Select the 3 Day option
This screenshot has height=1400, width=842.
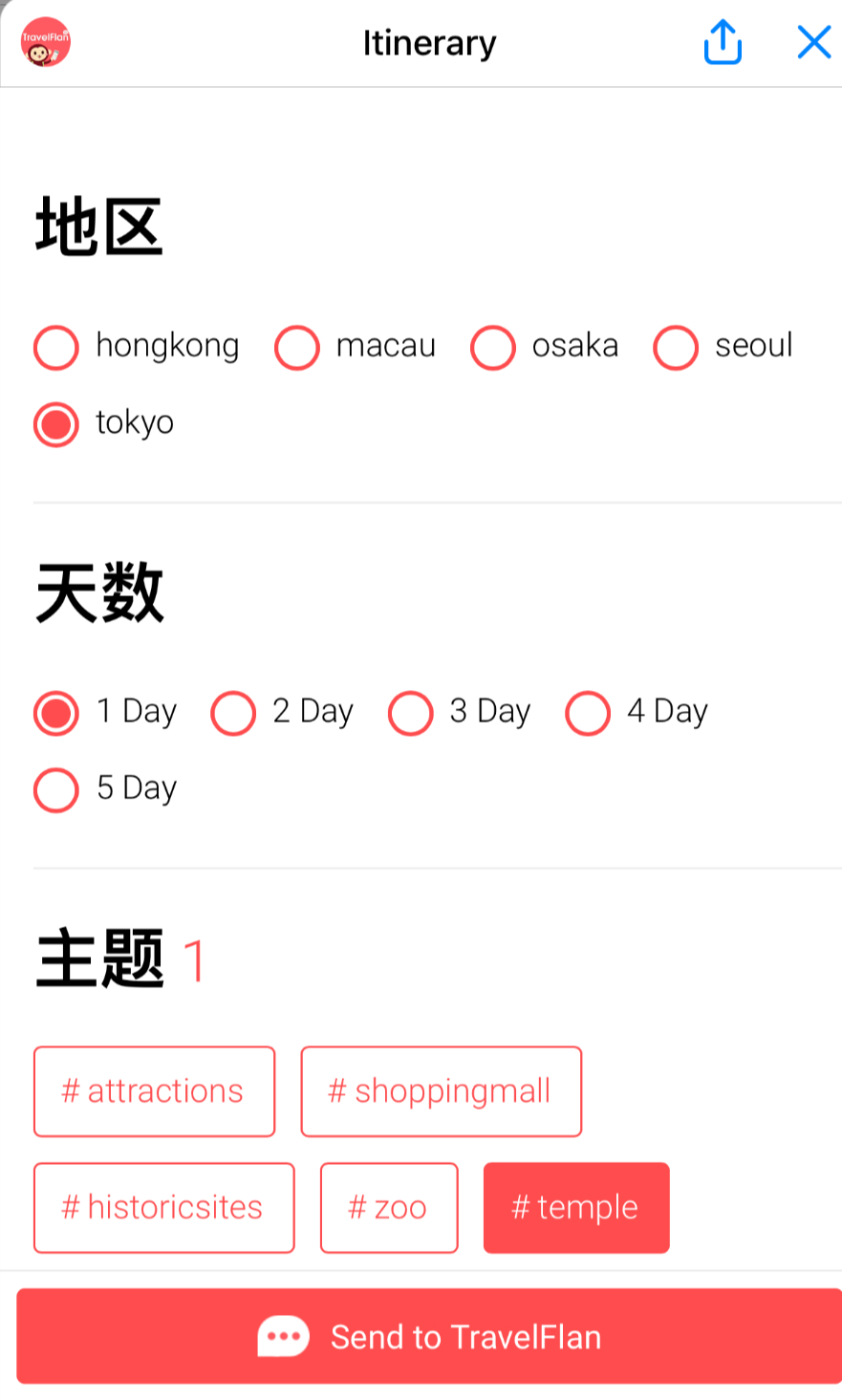point(411,713)
